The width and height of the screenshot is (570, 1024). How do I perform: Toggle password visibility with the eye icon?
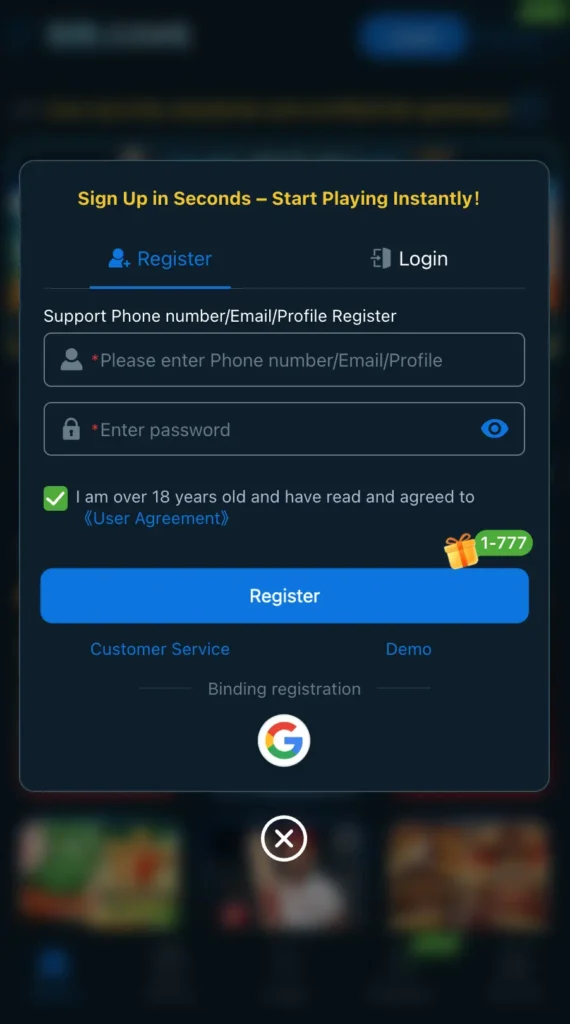point(494,428)
